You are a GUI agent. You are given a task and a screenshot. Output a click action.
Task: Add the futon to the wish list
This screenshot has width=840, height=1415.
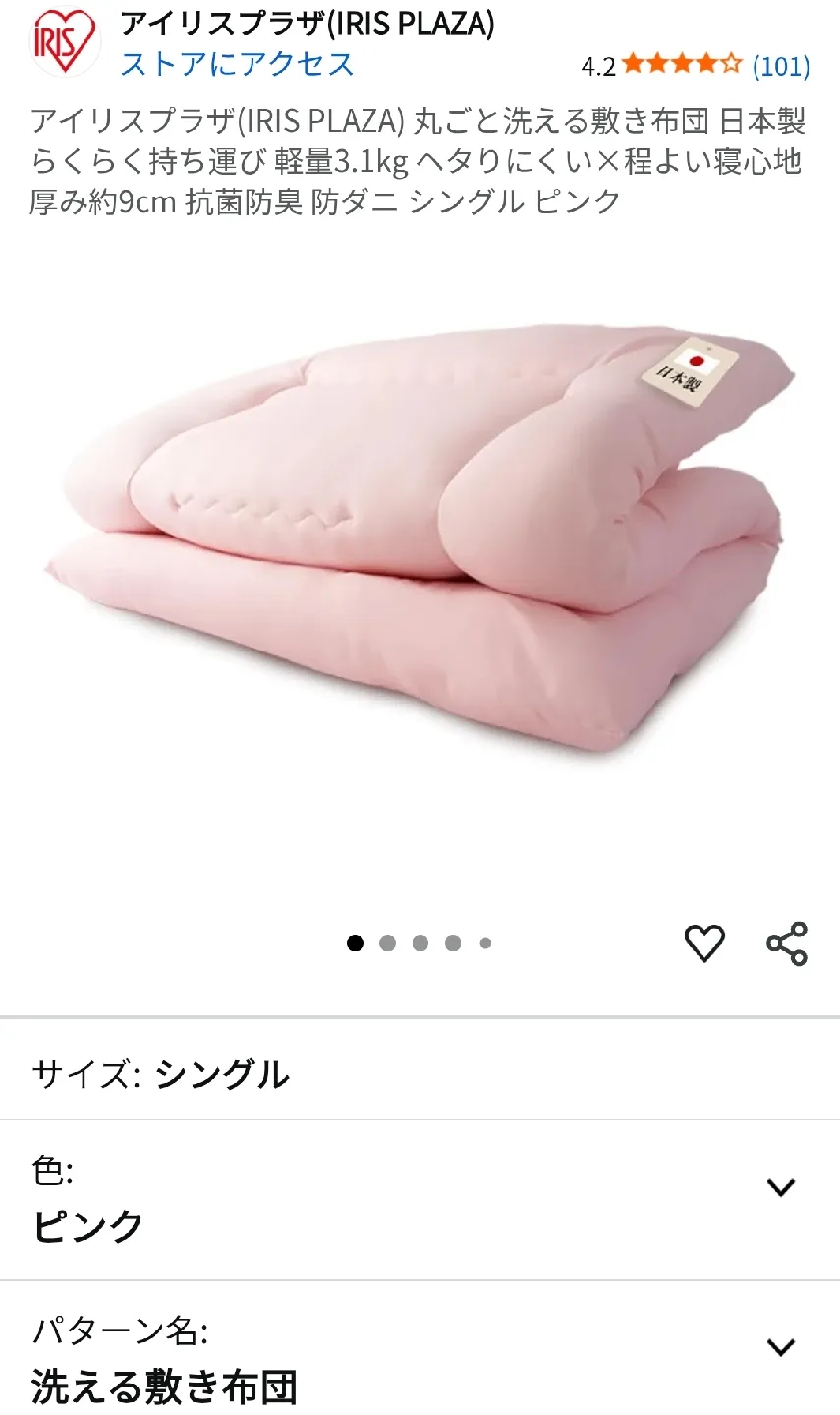[x=703, y=943]
